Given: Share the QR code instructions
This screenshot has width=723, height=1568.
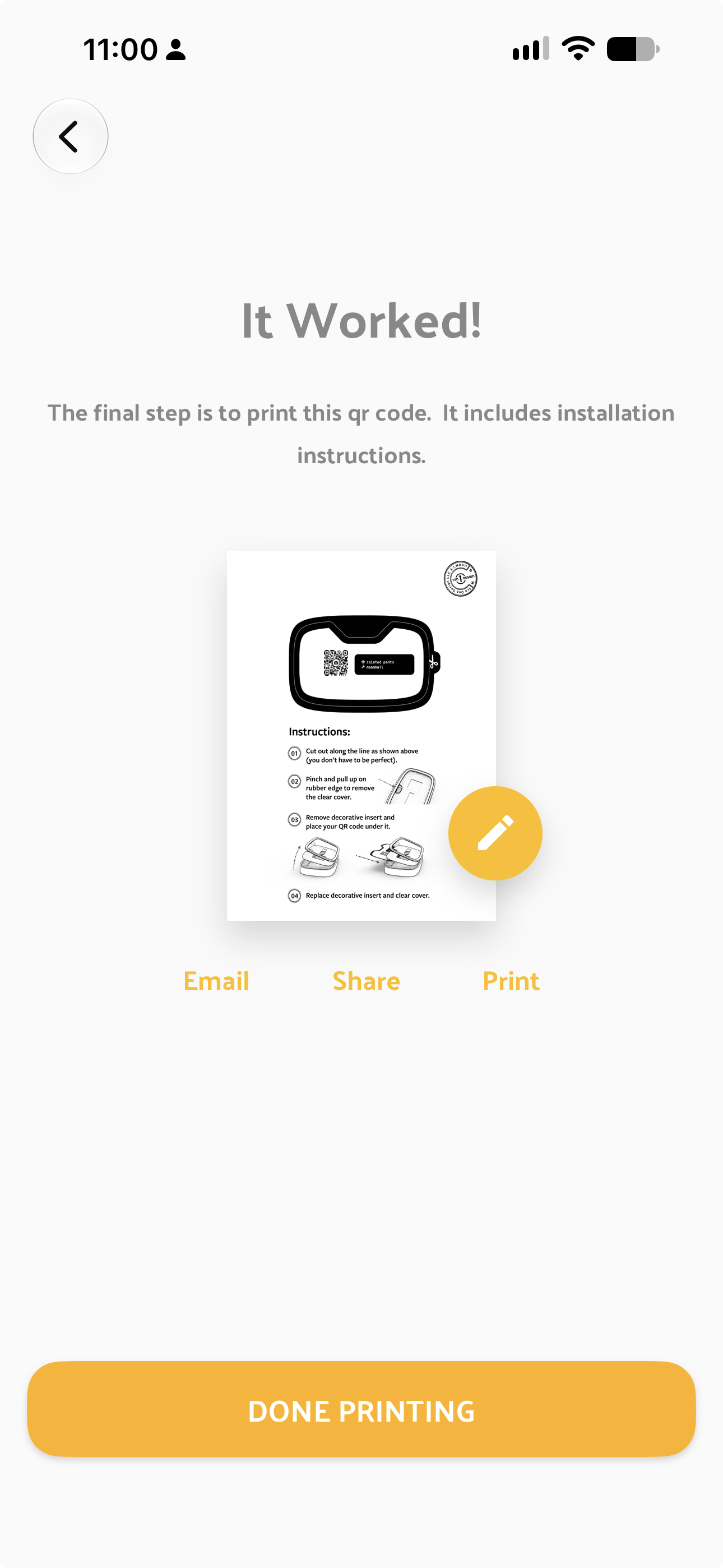Looking at the screenshot, I should click(366, 981).
